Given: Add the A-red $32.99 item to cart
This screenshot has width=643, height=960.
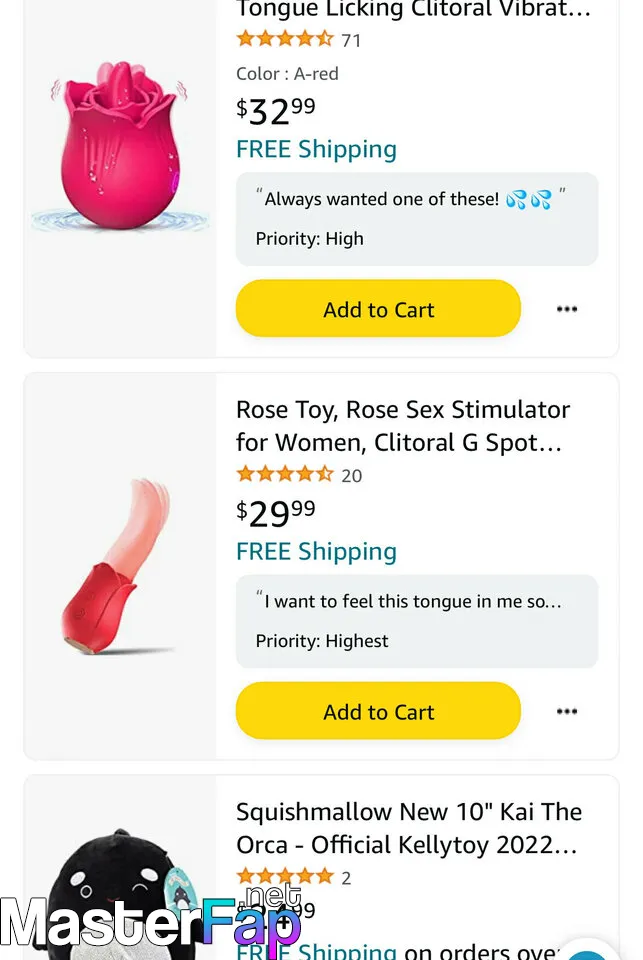Looking at the screenshot, I should 378,309.
